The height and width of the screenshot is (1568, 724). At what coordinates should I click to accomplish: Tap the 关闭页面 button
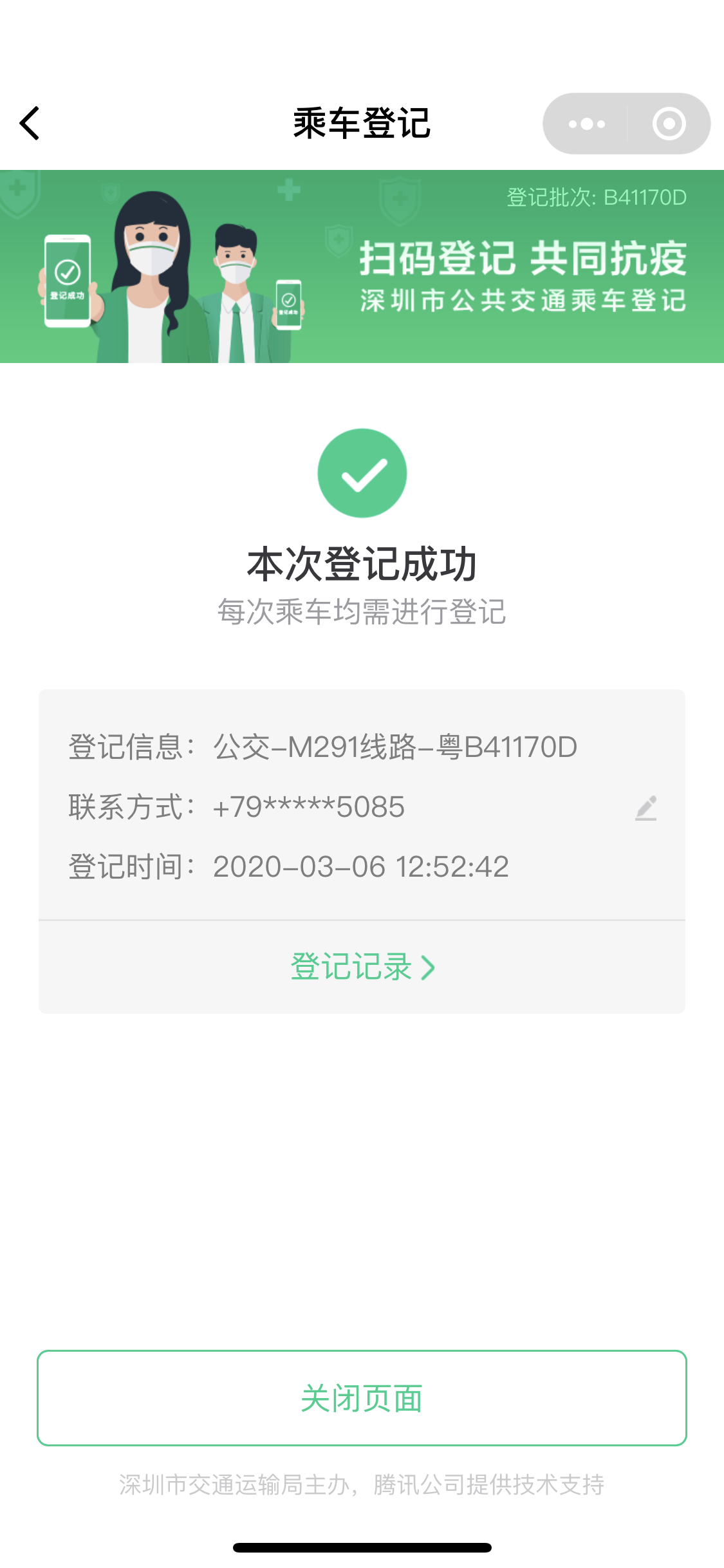362,1398
